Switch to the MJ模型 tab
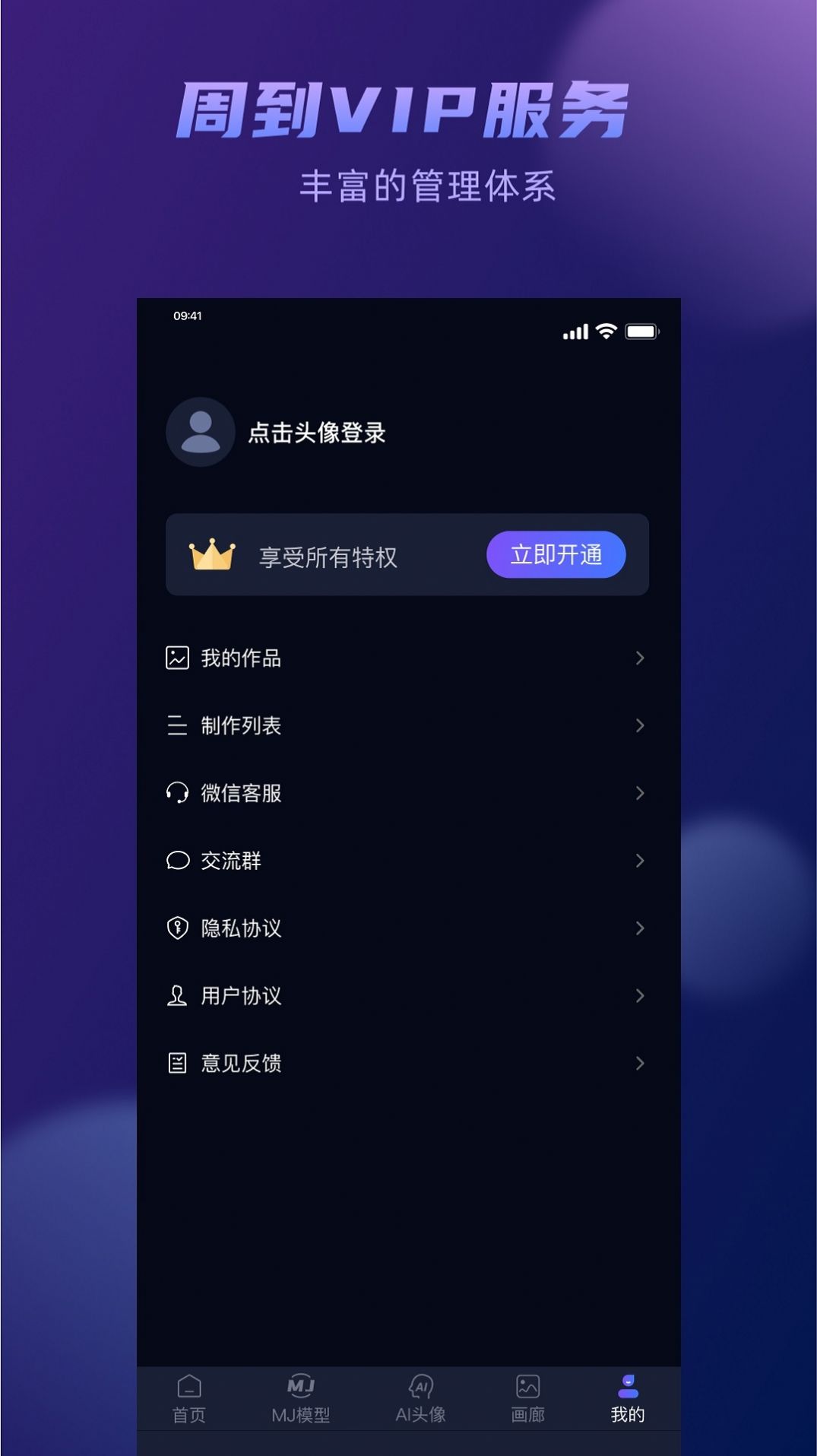Viewport: 817px width, 1456px height. coord(299,1396)
